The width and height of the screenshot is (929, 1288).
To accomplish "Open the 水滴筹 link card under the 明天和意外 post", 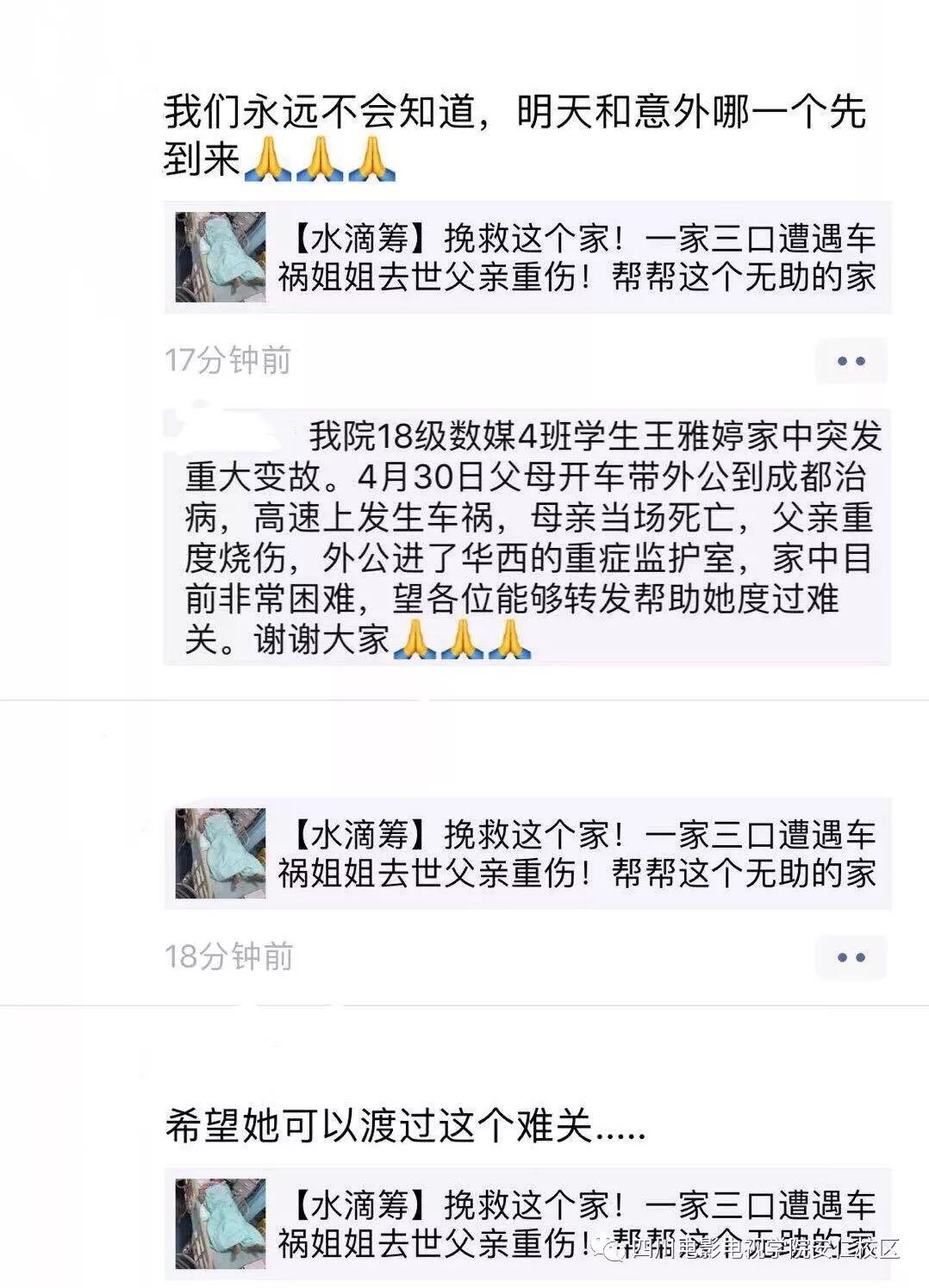I will click(527, 258).
